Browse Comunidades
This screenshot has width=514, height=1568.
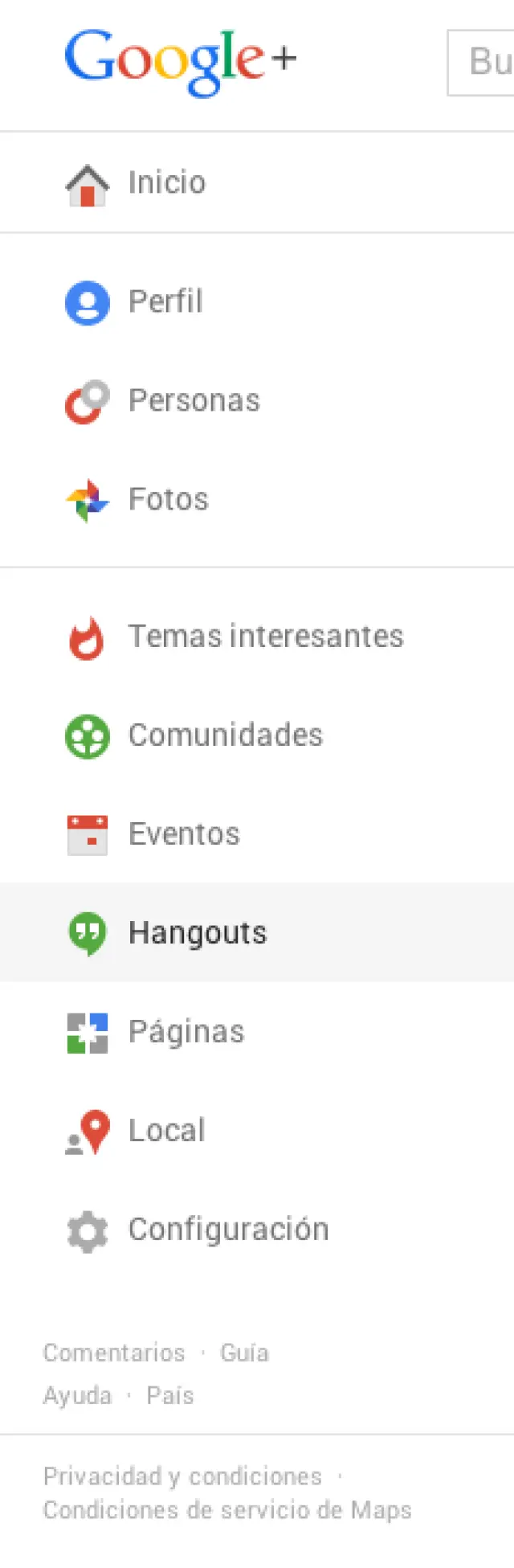point(225,735)
